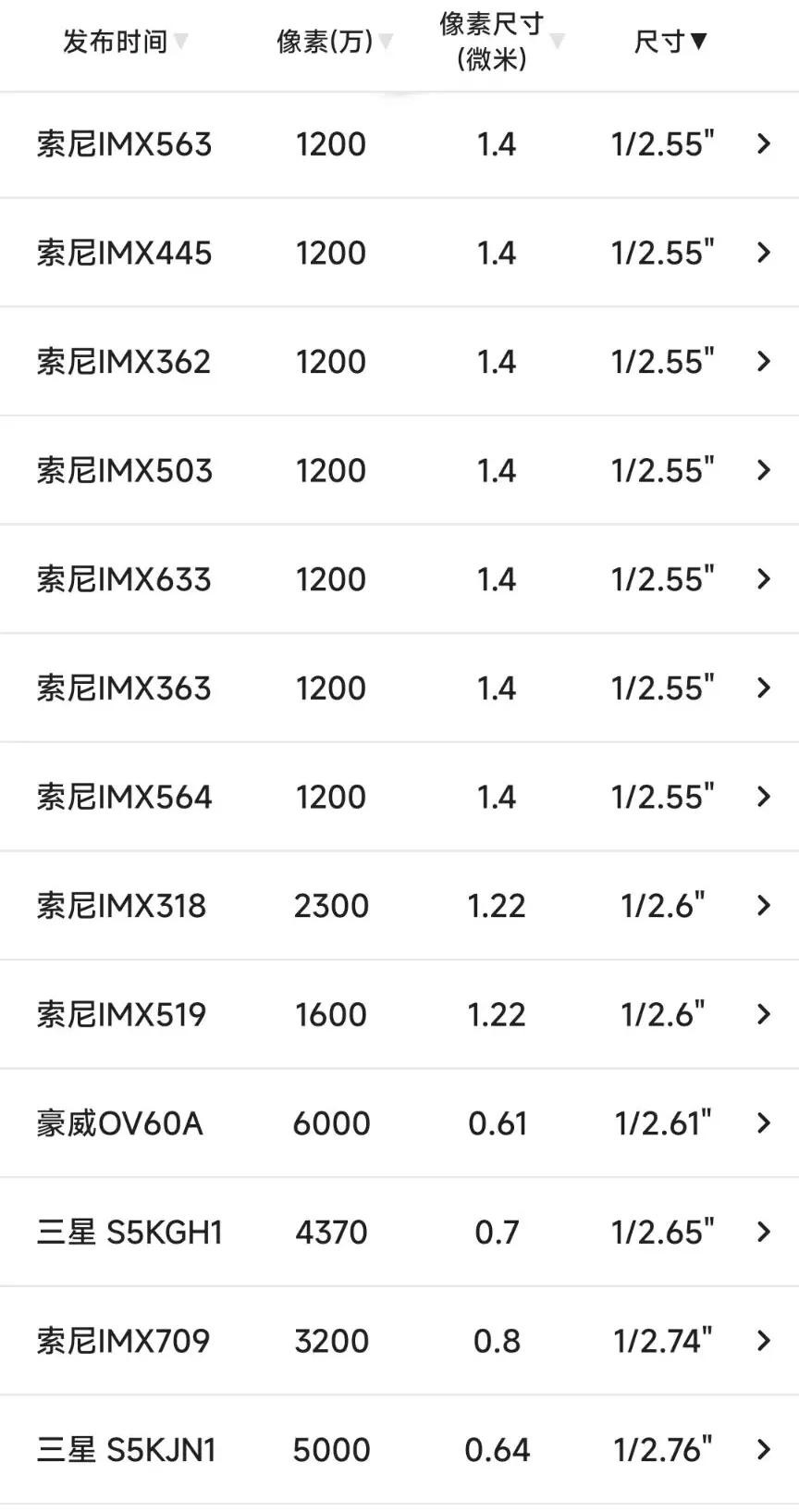
Task: Sort by 像素尺寸(微米) column
Action: coord(500,42)
